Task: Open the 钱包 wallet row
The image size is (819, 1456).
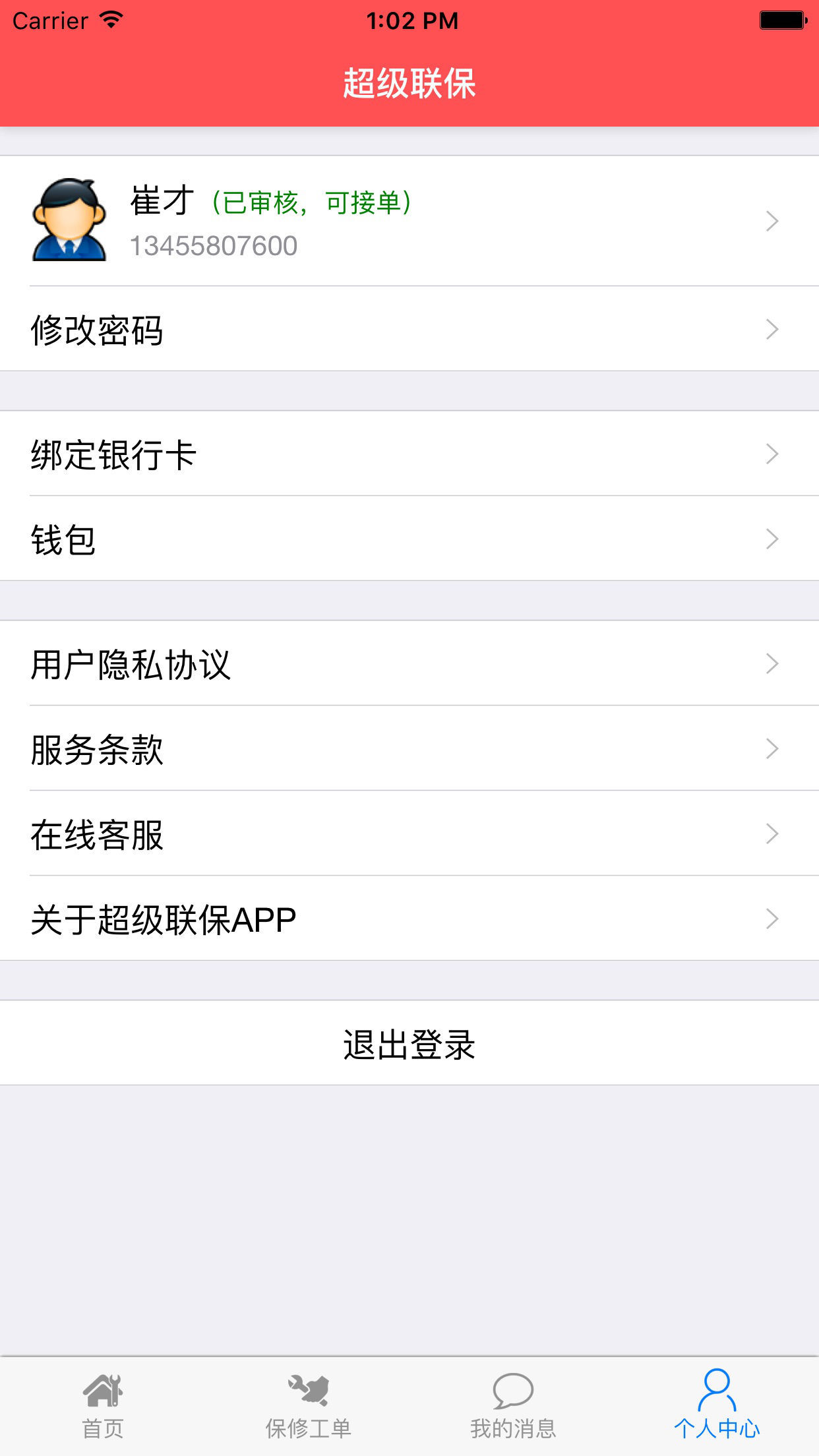Action: [x=409, y=539]
